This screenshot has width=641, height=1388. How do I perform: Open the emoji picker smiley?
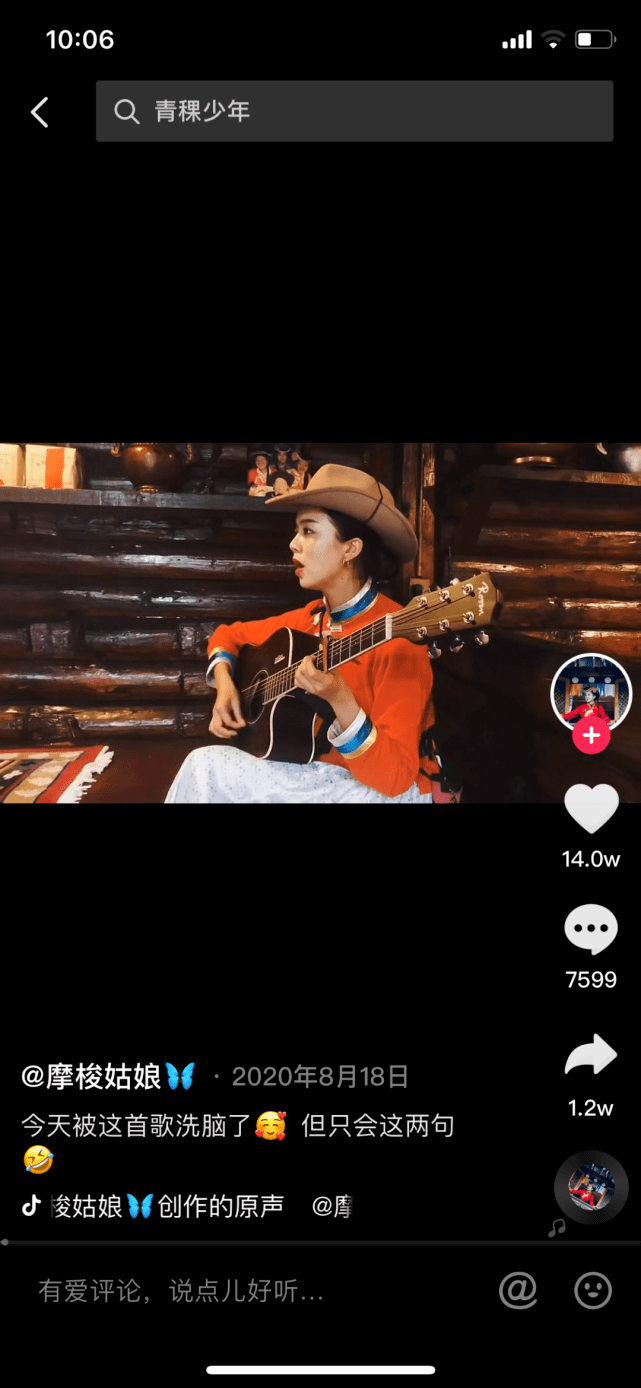[593, 1291]
